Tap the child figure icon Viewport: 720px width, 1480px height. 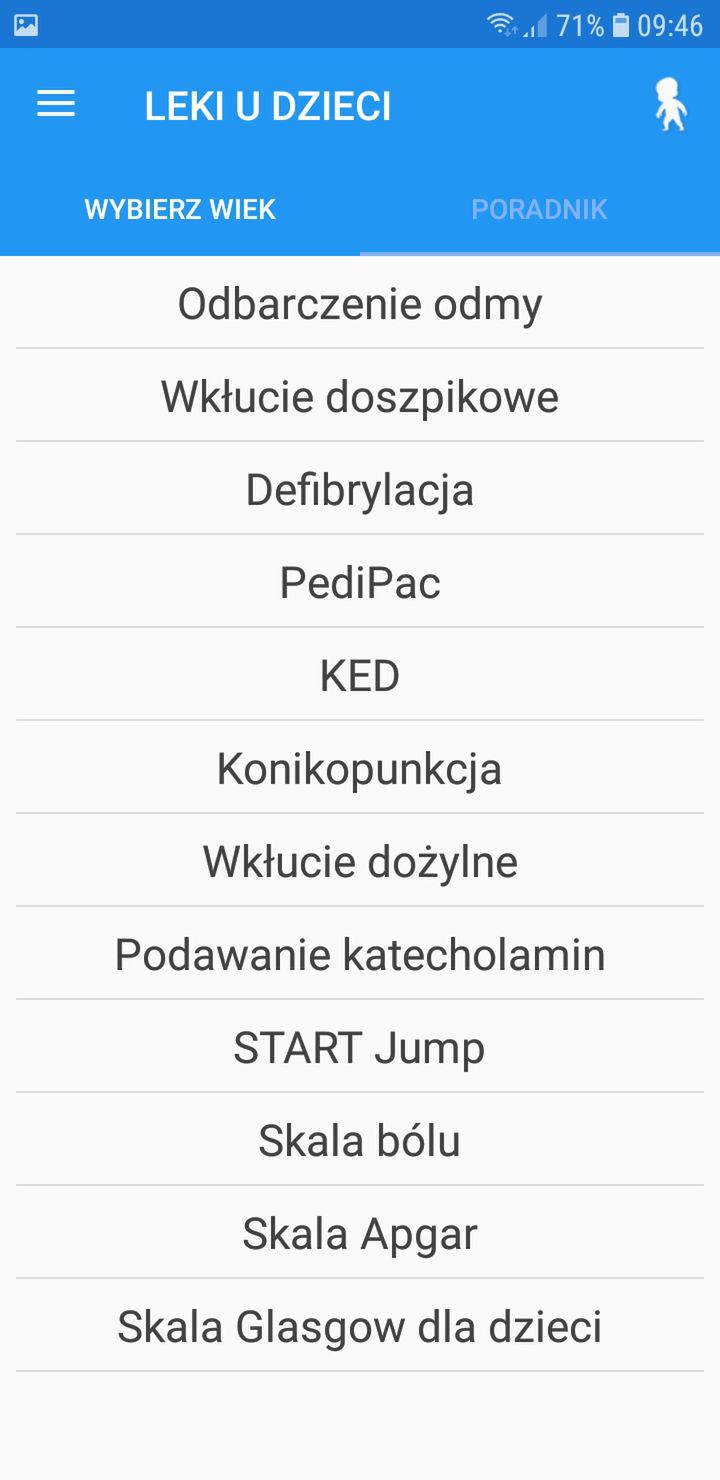[671, 106]
